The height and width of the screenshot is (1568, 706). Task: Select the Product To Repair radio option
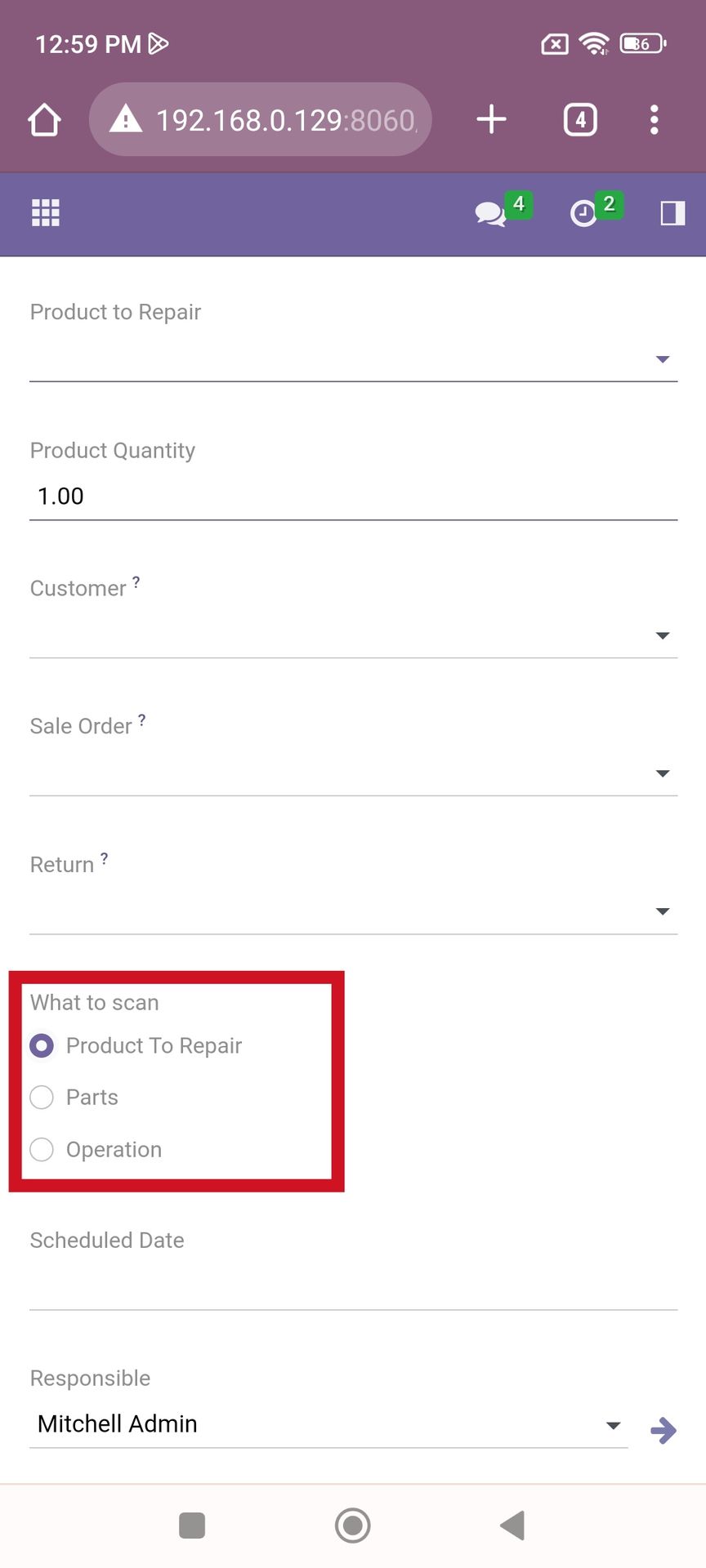[x=42, y=1046]
